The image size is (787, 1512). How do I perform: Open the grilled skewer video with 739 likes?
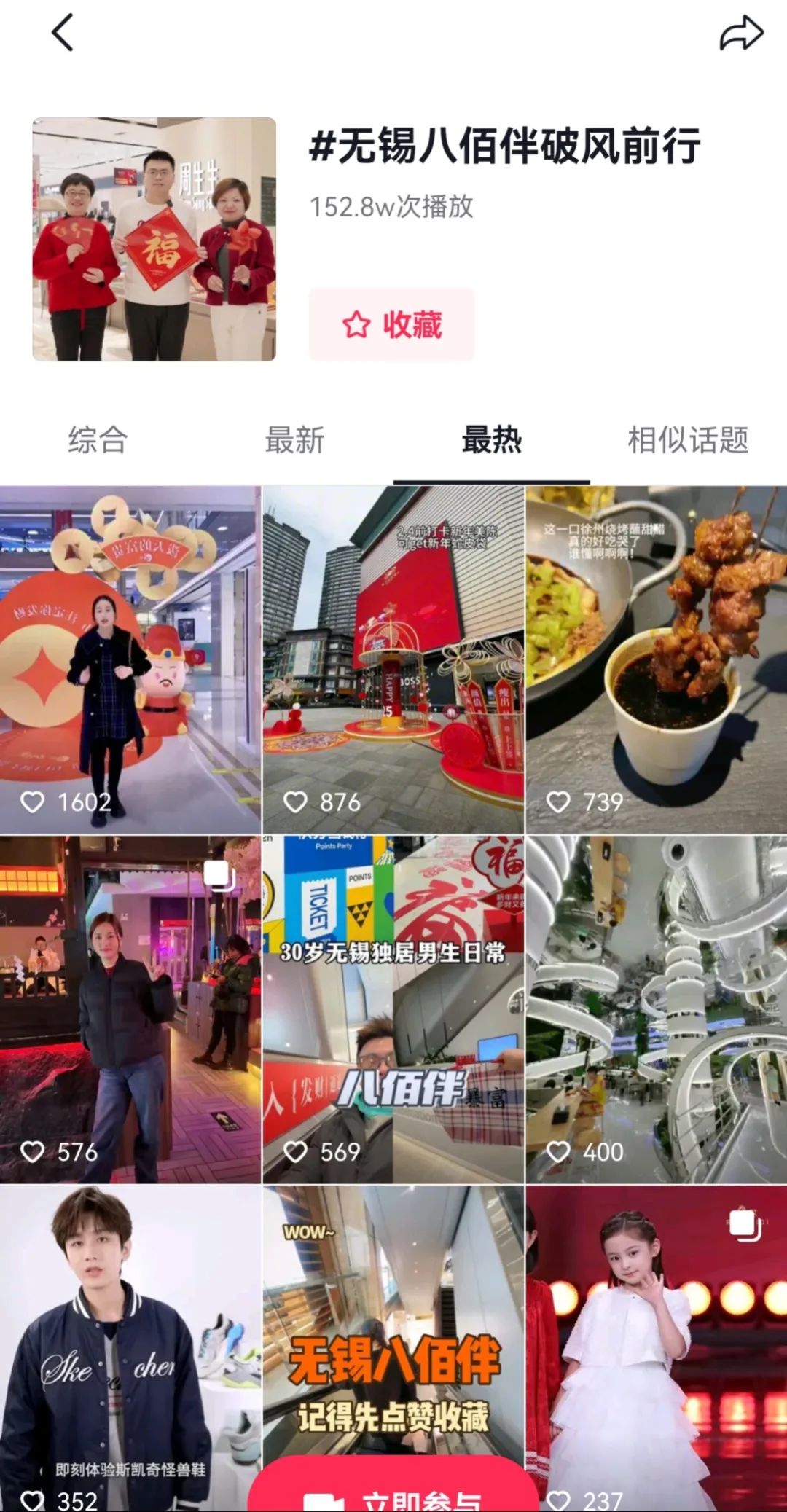pos(657,659)
